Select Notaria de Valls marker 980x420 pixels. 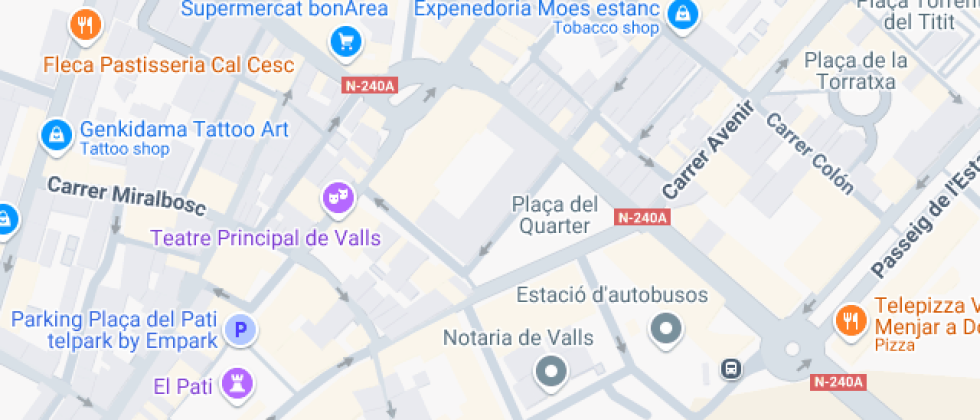550,373
